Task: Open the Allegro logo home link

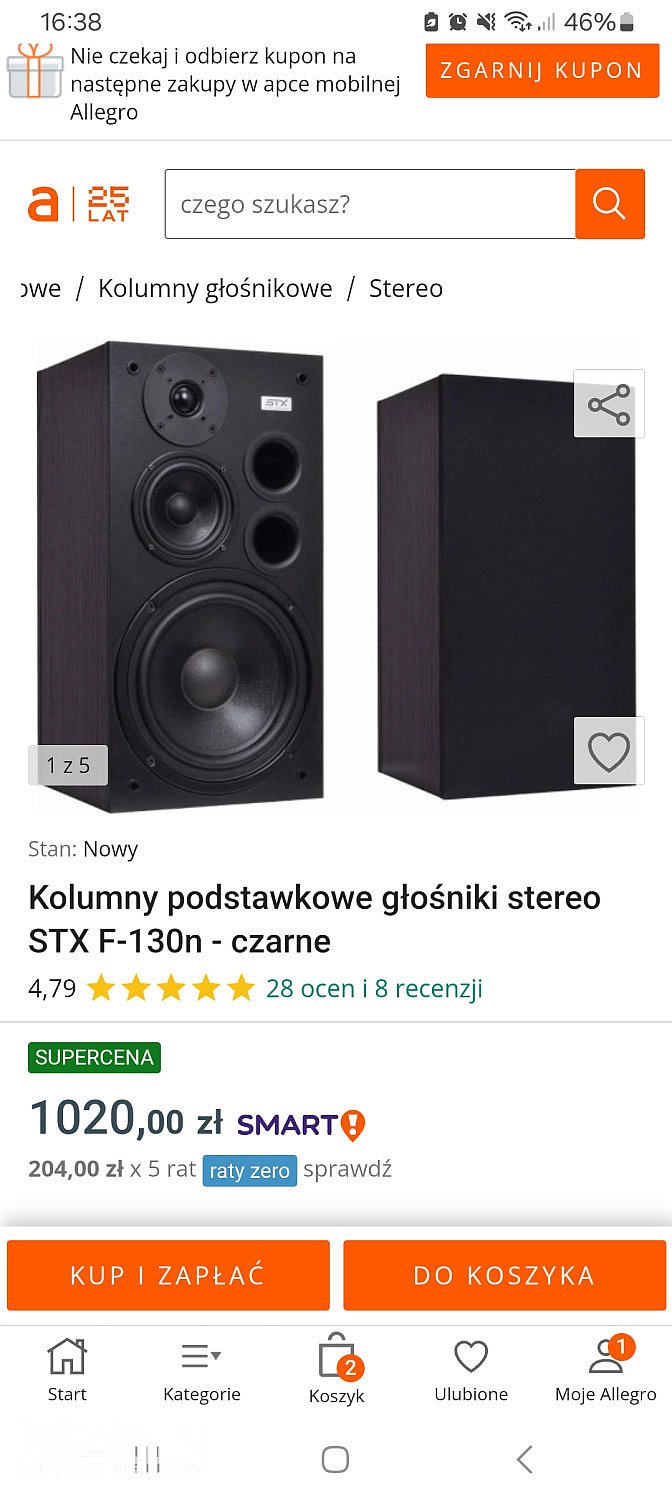Action: coord(78,204)
